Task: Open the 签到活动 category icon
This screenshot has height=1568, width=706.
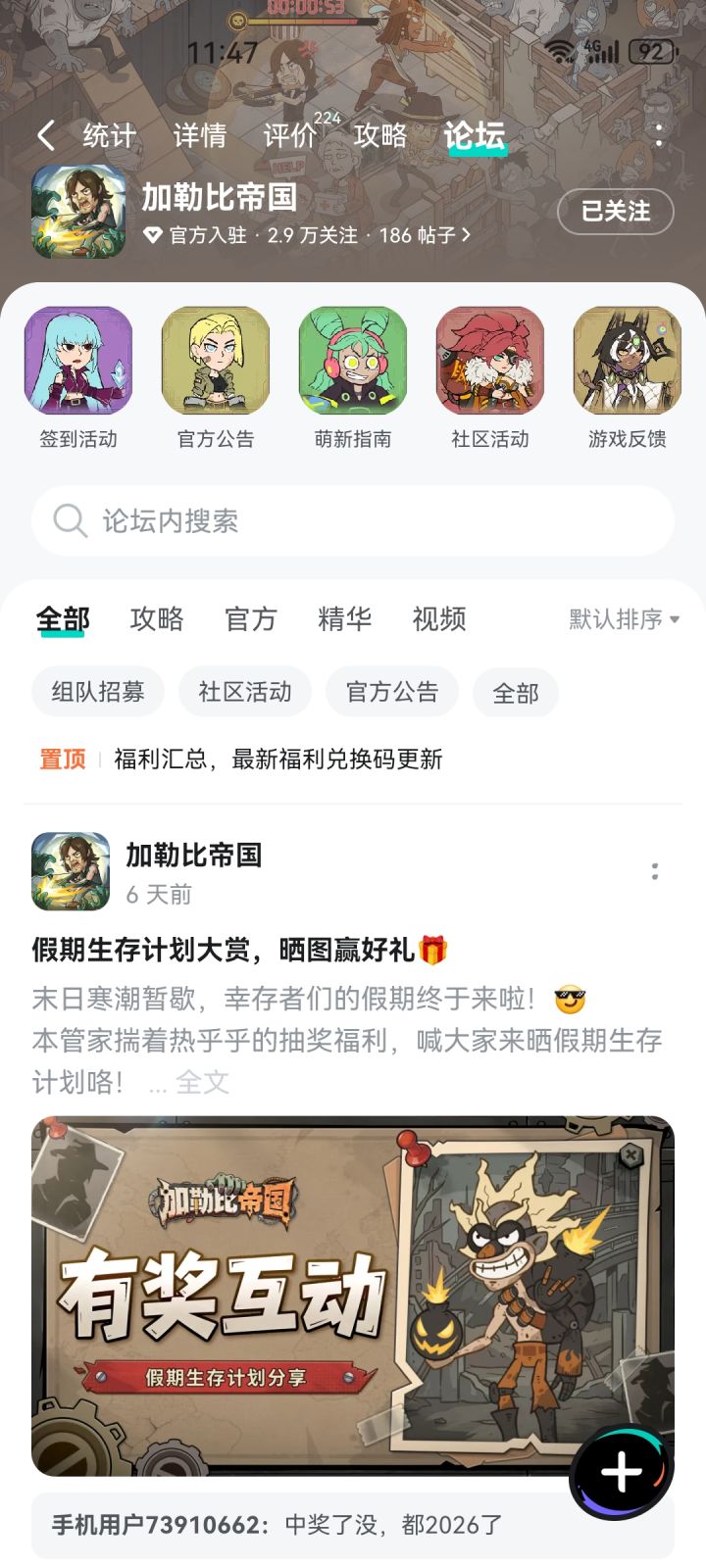Action: (78, 360)
